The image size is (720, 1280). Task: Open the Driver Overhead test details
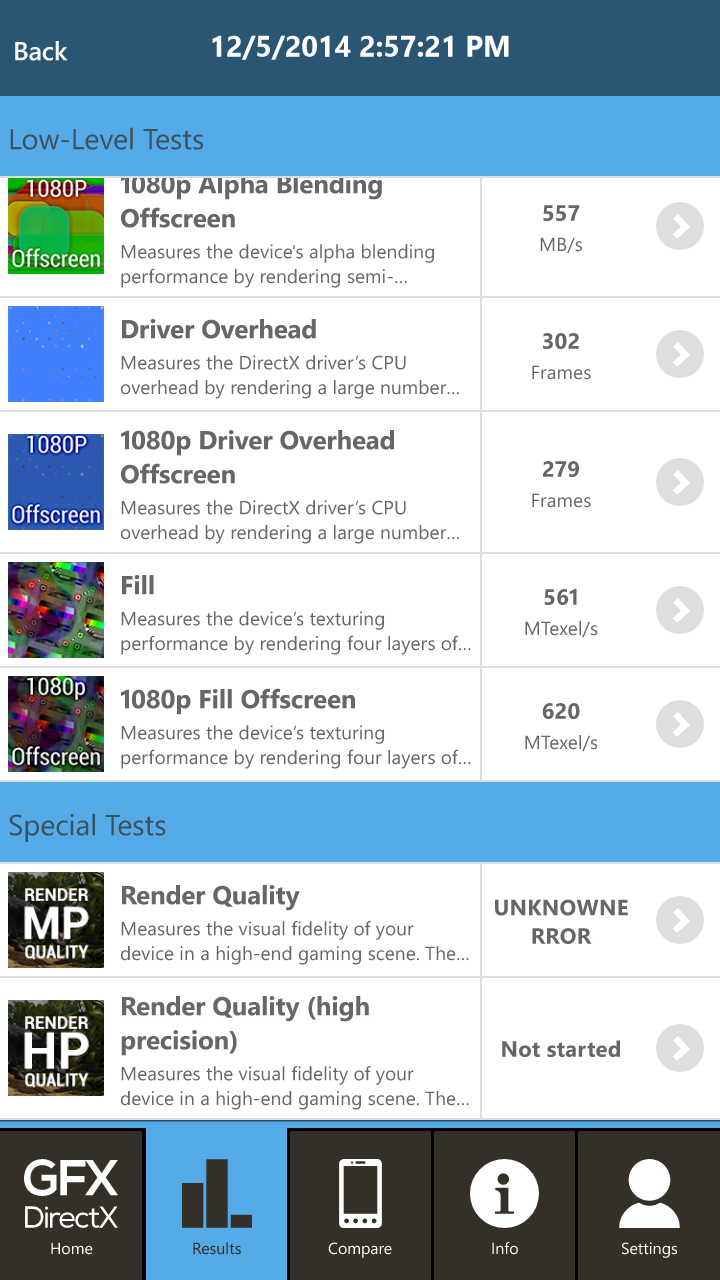(360, 354)
